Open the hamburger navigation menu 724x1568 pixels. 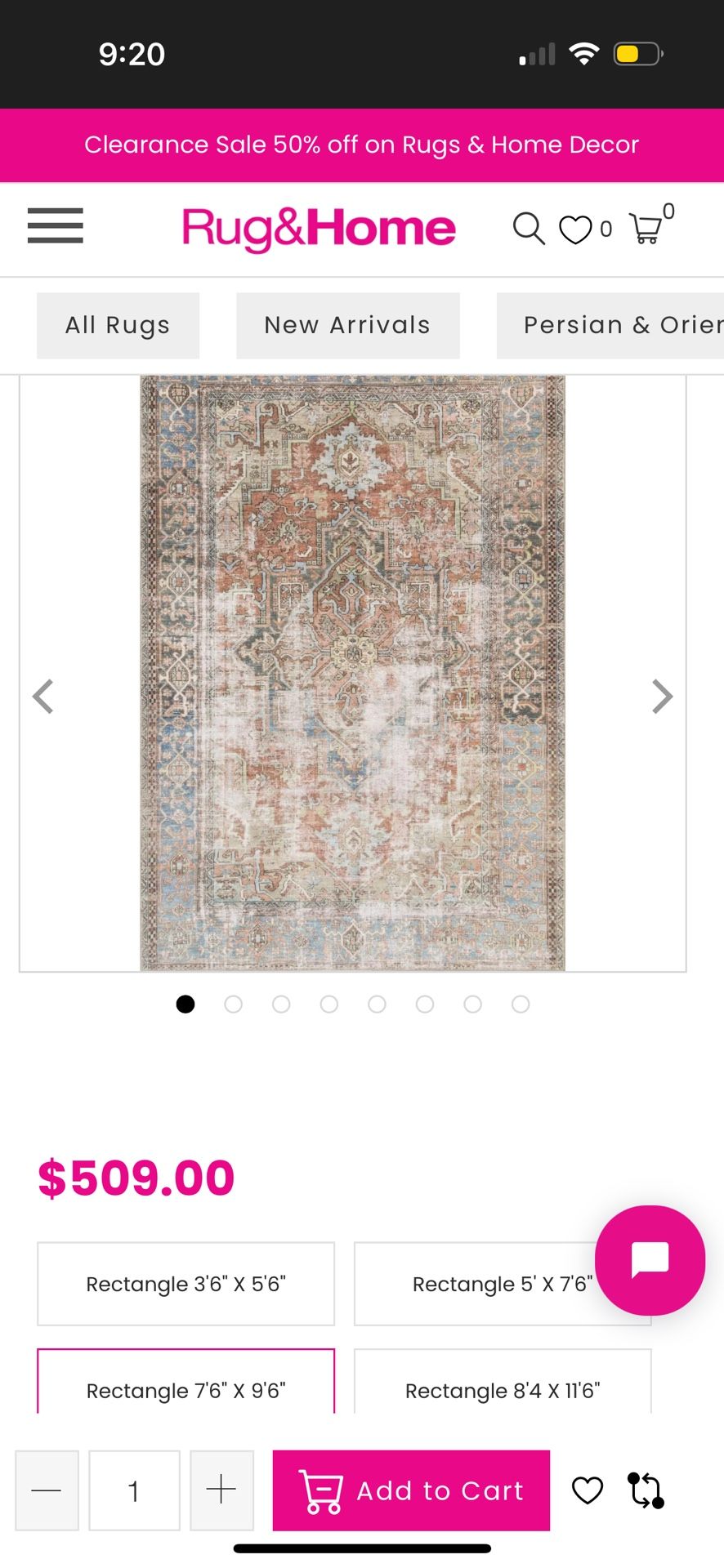pos(55,226)
